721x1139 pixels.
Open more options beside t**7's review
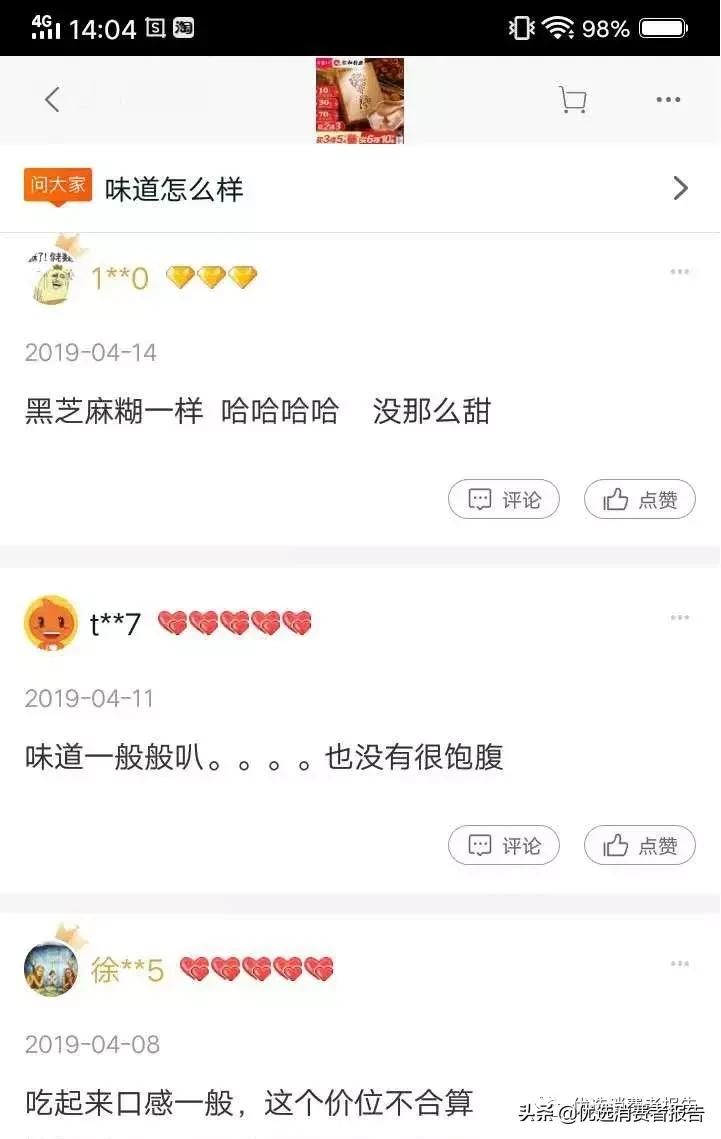(679, 617)
